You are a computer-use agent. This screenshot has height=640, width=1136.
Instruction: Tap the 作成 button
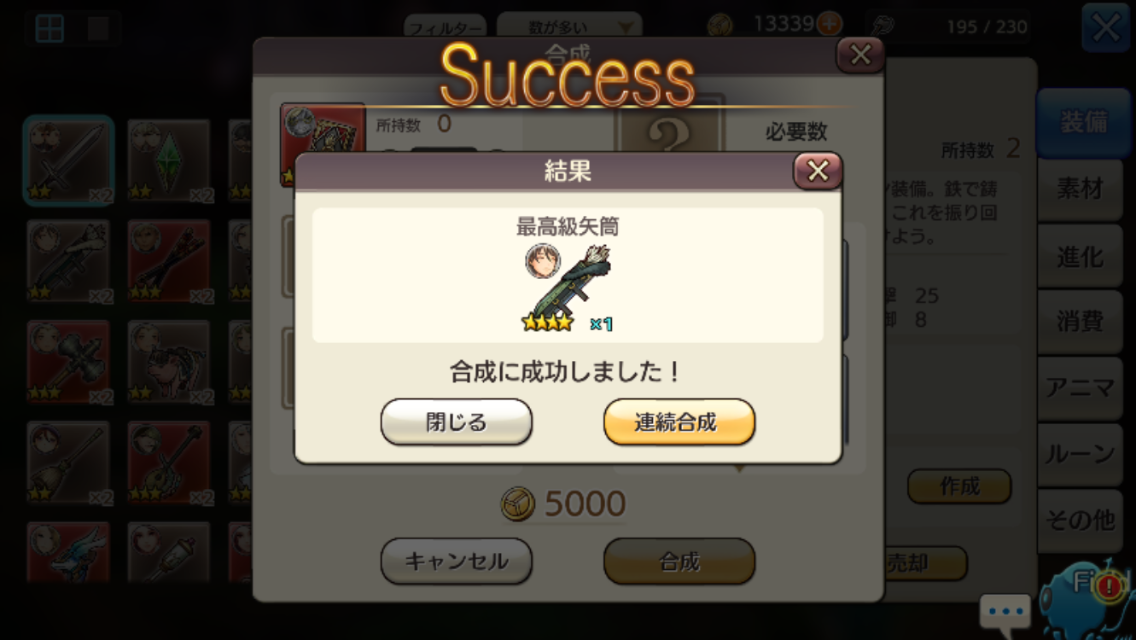pos(959,486)
